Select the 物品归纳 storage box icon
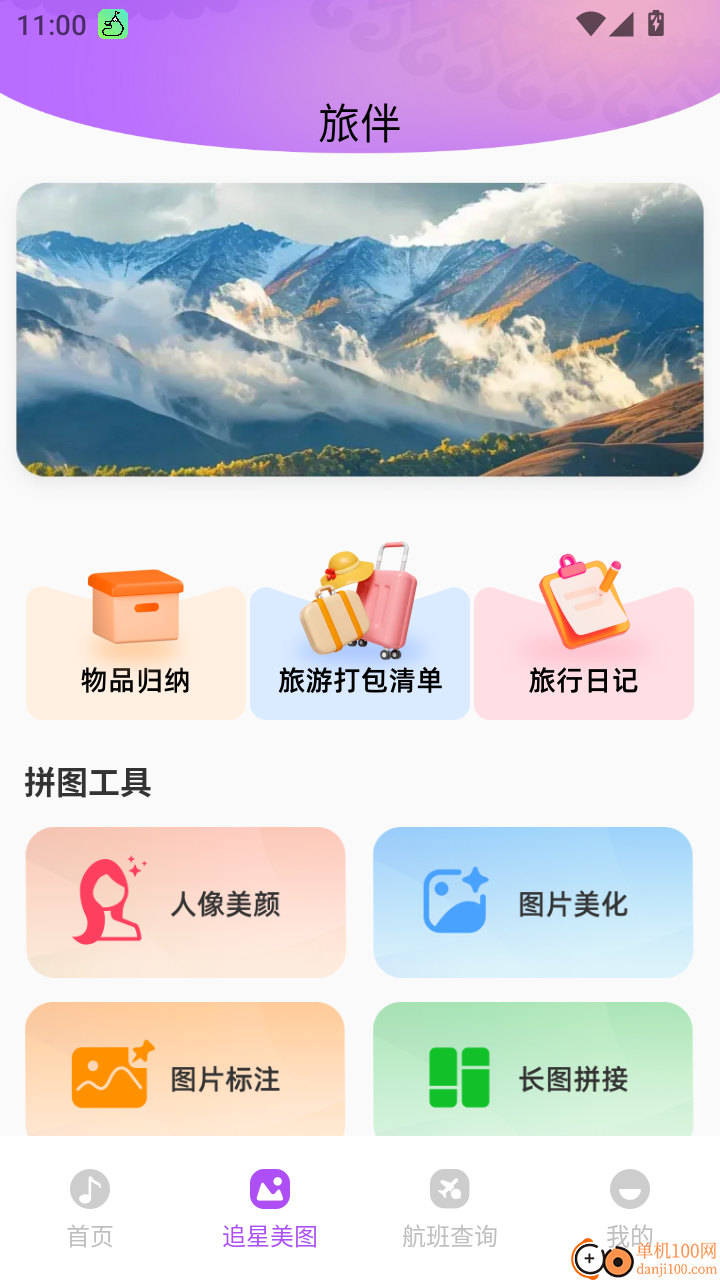 pos(134,606)
